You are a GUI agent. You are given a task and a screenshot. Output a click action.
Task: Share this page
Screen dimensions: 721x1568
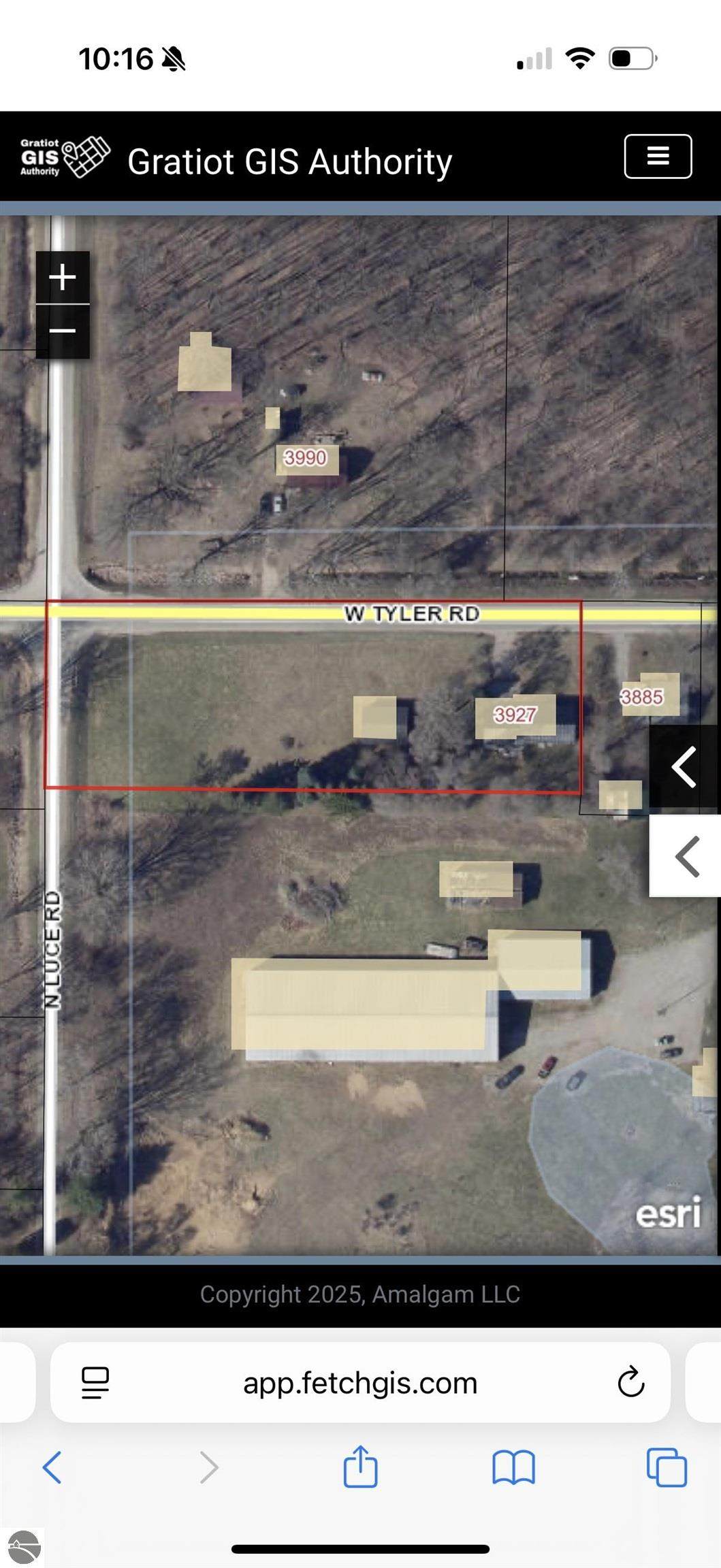[360, 1467]
